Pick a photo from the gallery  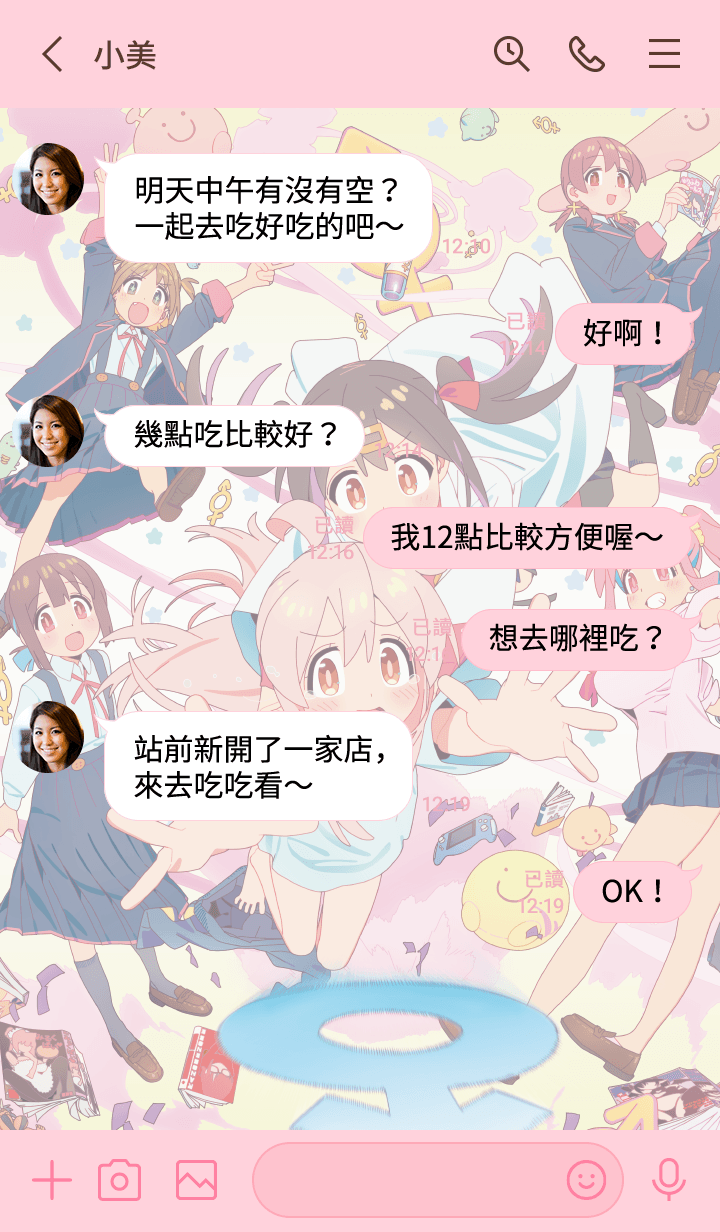[196, 1181]
